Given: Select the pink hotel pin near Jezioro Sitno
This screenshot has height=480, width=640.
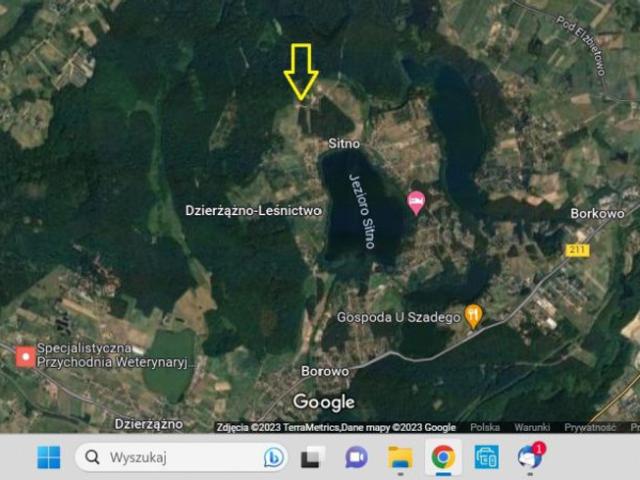Looking at the screenshot, I should click(x=415, y=202).
